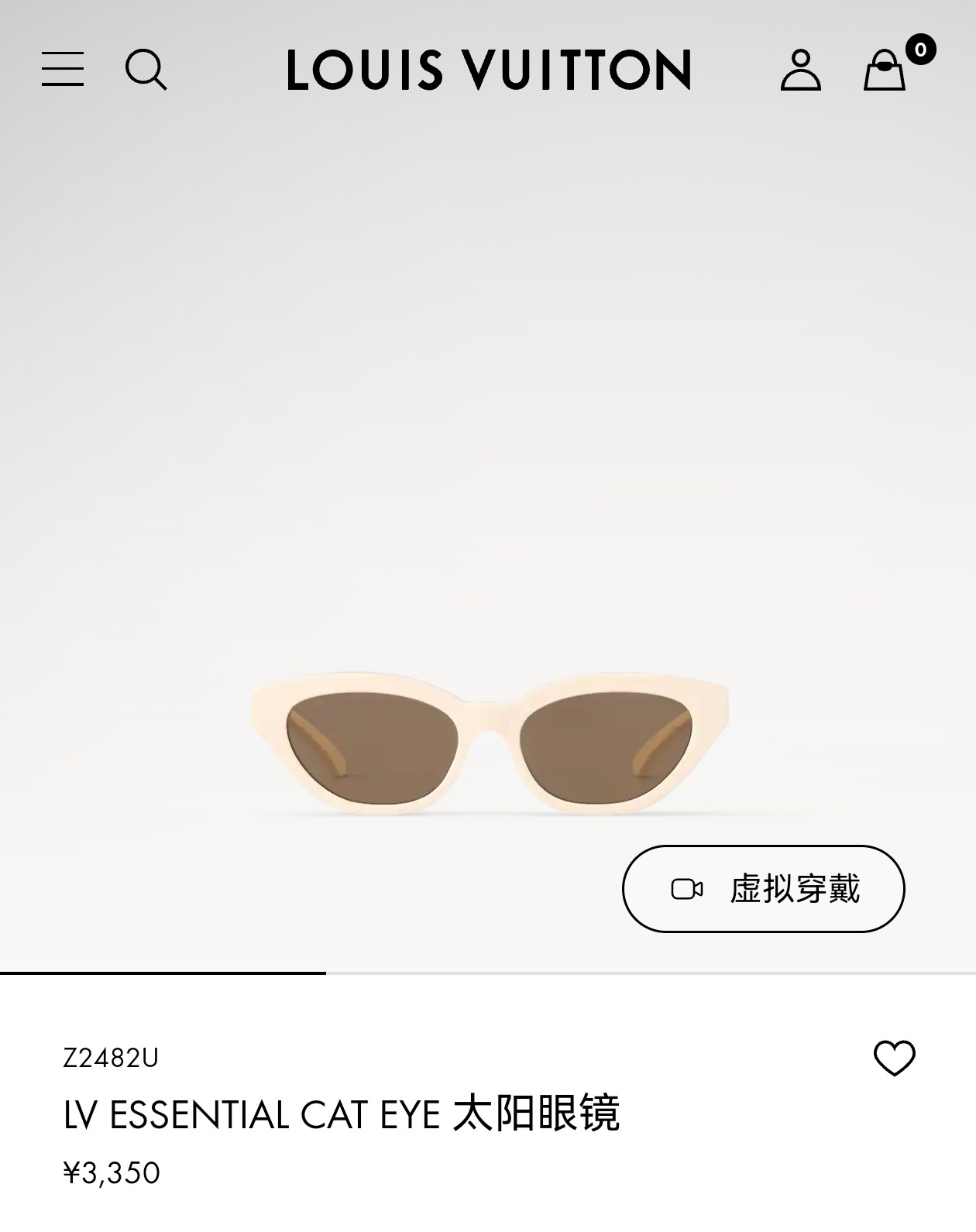Open the shopping bag
This screenshot has height=1232, width=976.
click(885, 70)
